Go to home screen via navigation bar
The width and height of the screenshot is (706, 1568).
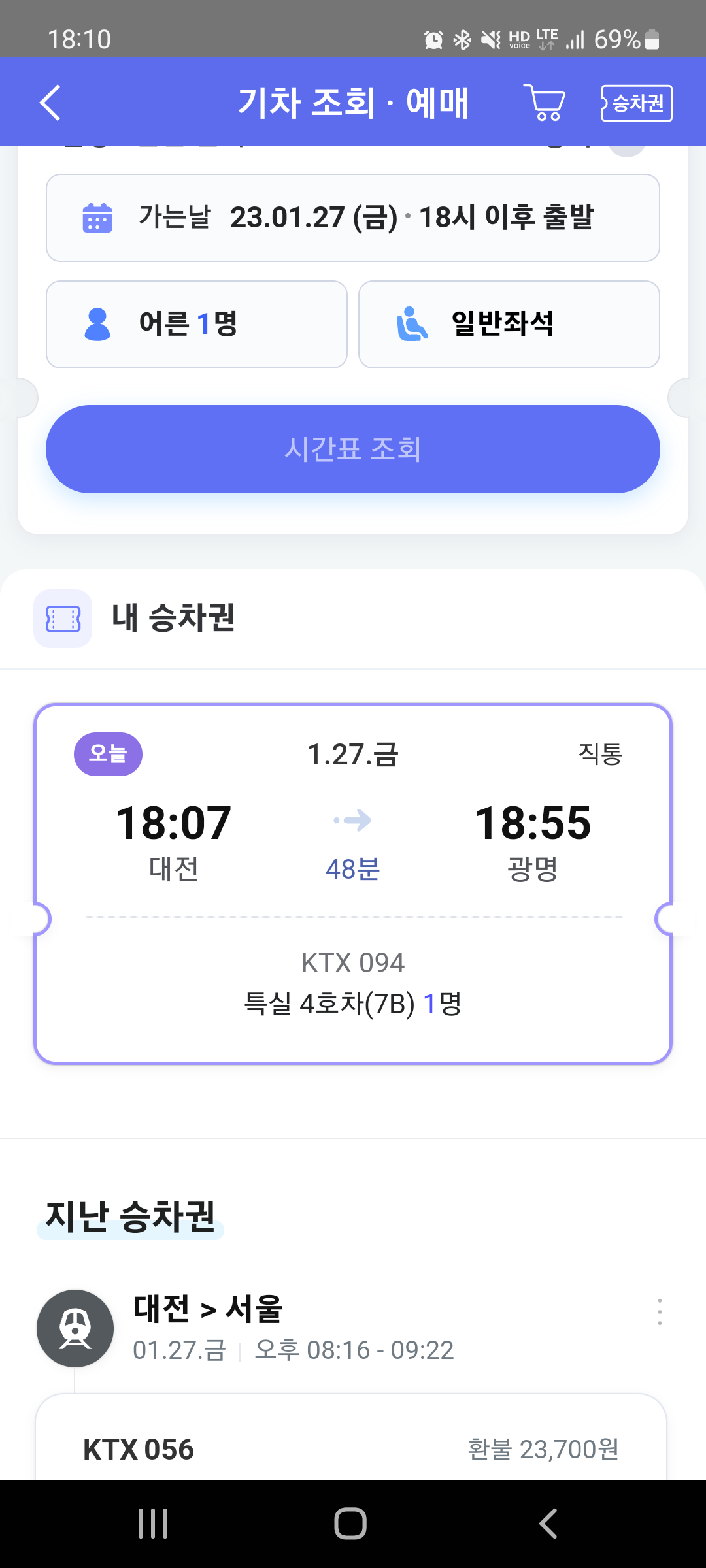click(x=350, y=1524)
